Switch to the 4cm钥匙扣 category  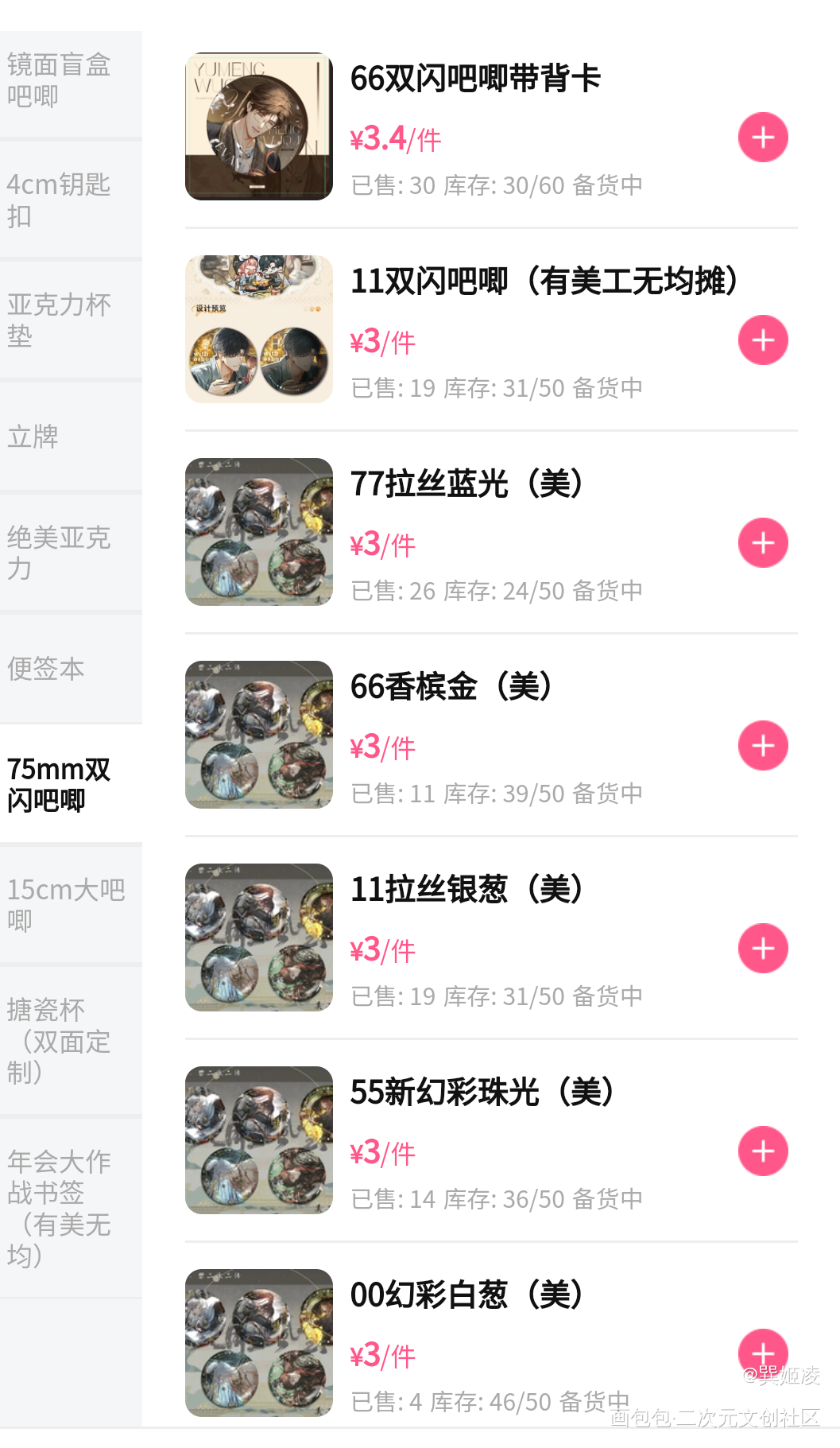[x=70, y=200]
